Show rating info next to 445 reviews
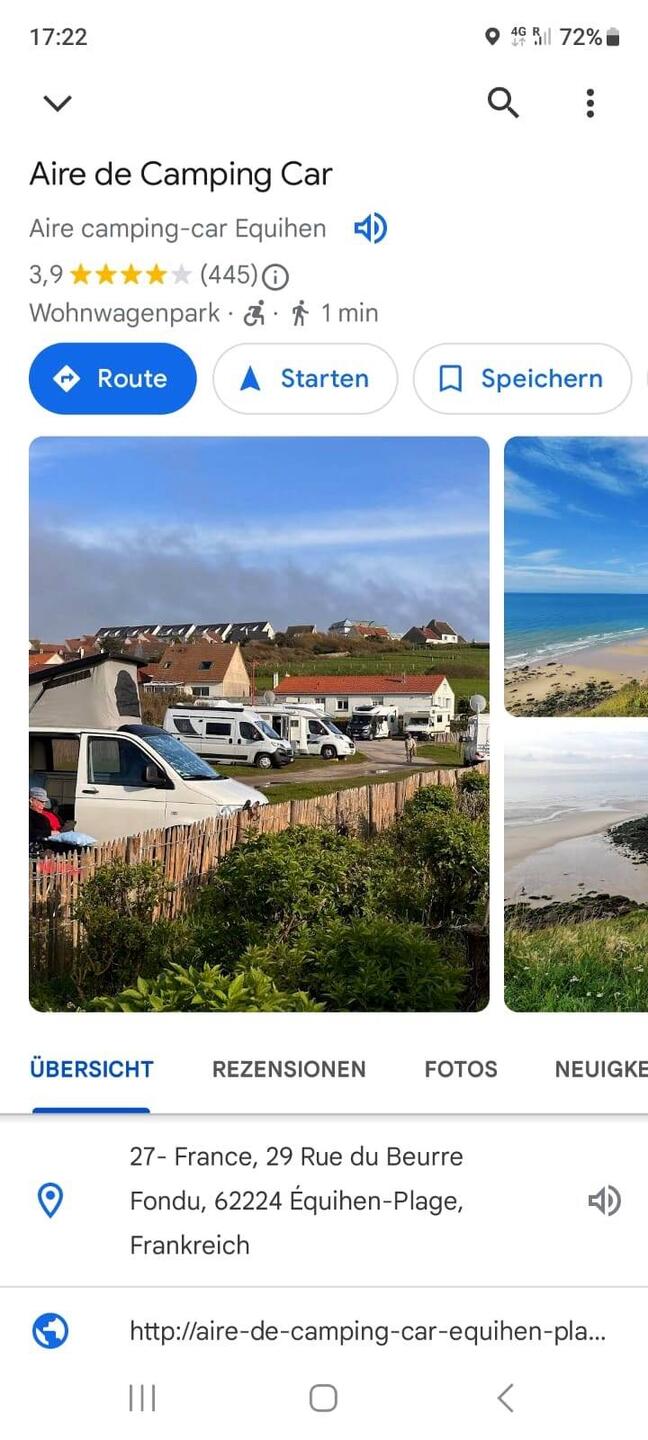The height and width of the screenshot is (1440, 648). (275, 276)
